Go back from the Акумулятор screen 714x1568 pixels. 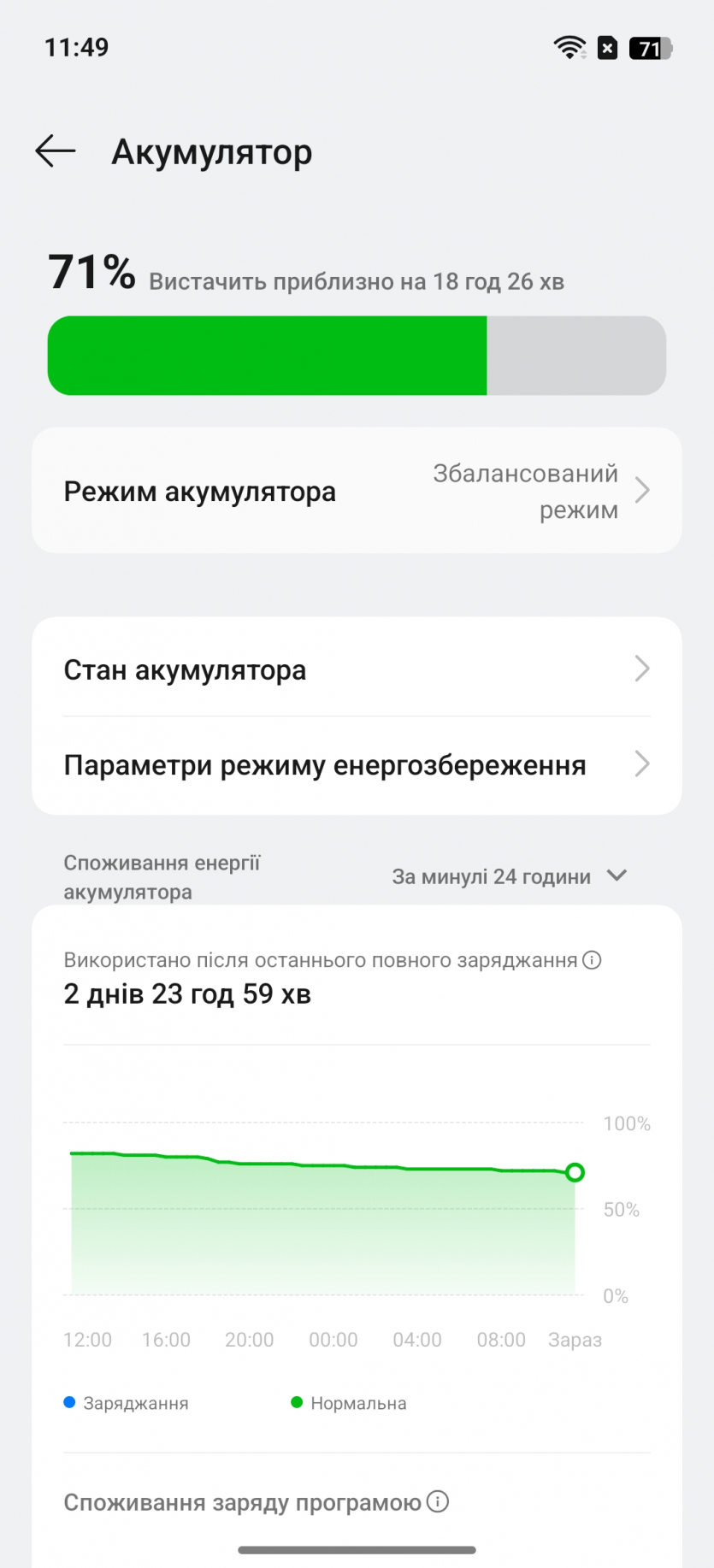tap(56, 151)
